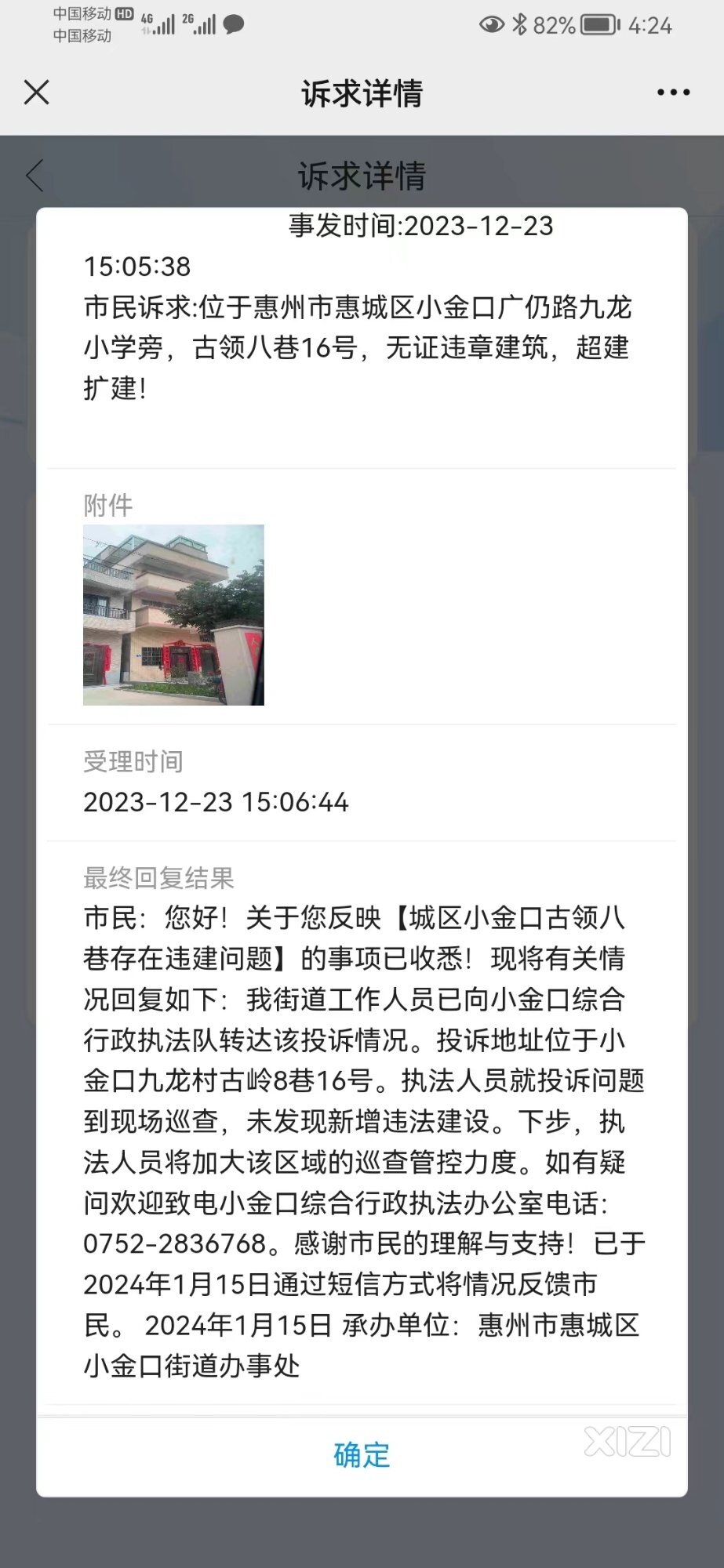This screenshot has height=1568, width=724.
Task: Tap the 确定 button to confirm
Action: (362, 1454)
